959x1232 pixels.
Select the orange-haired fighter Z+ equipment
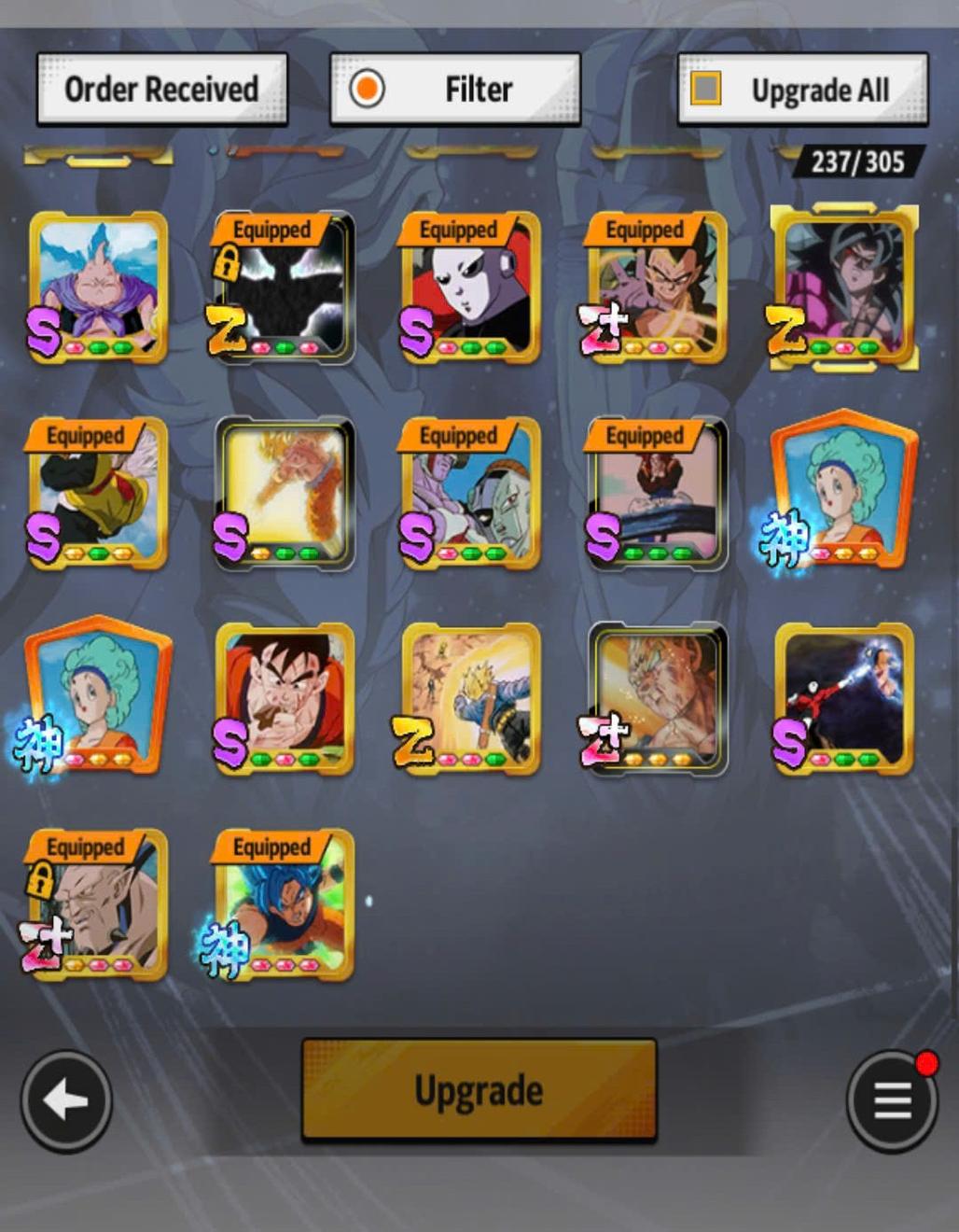[x=658, y=698]
